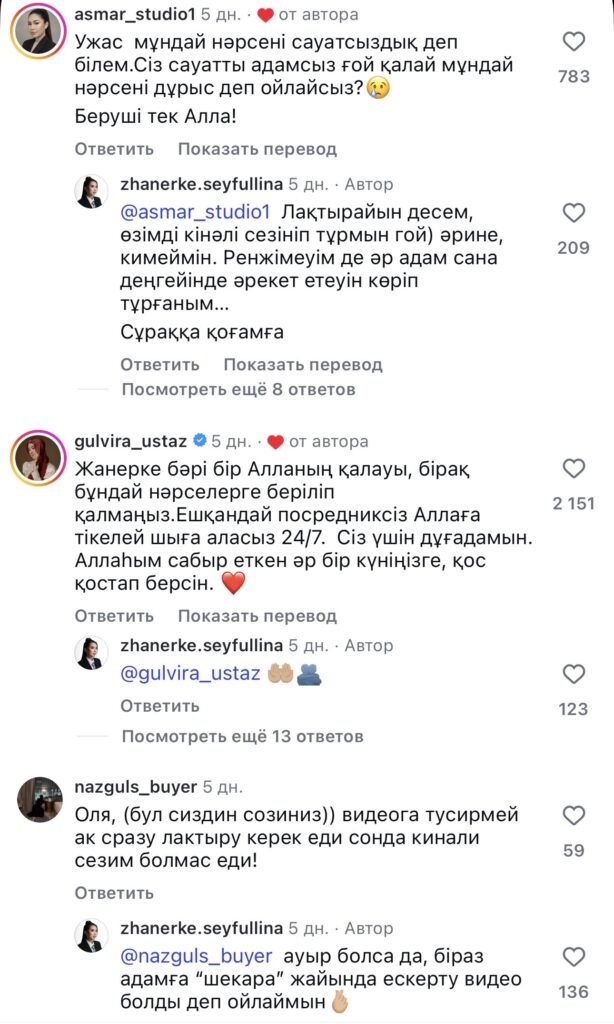
Task: Like asmar_studio1's comment
Action: [x=573, y=42]
